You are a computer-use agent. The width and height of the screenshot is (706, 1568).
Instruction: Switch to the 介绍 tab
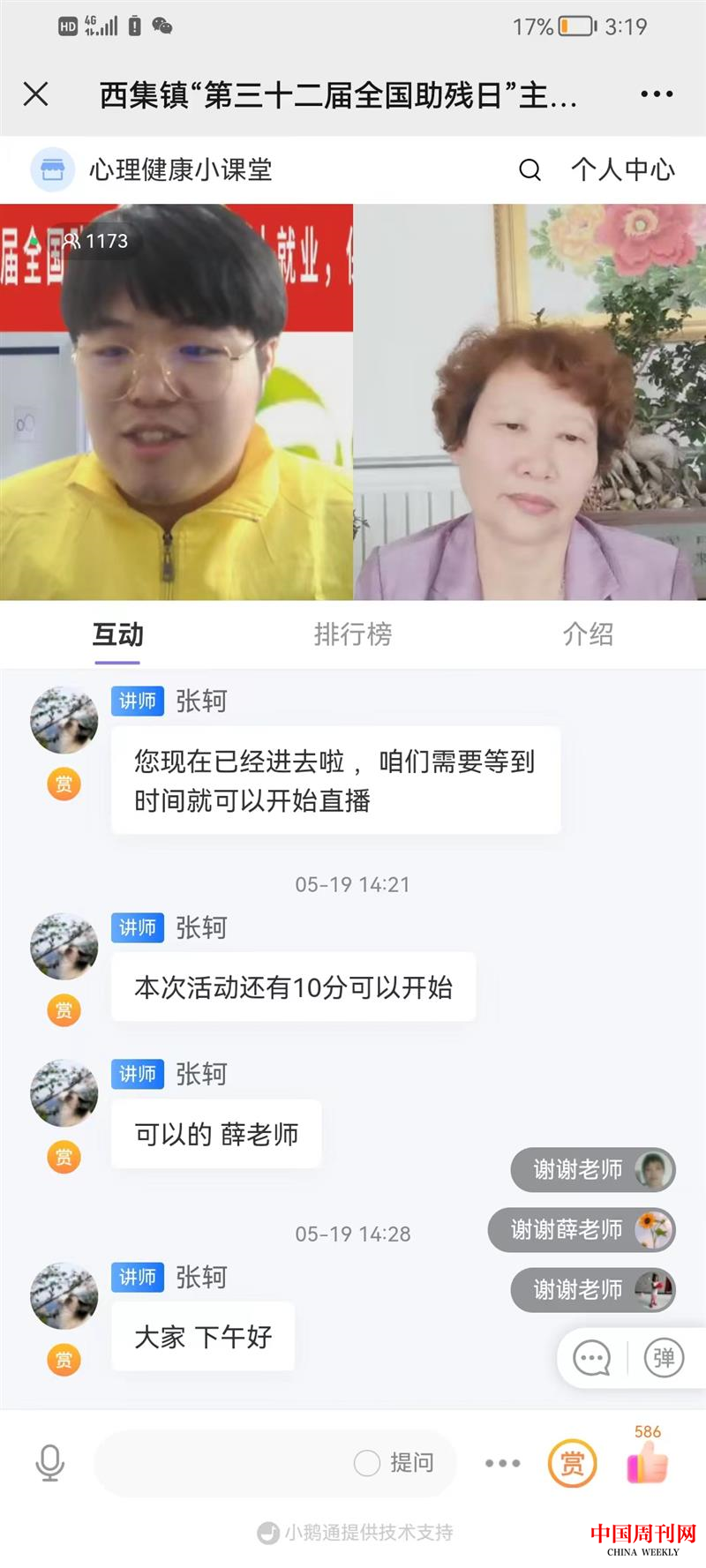click(x=588, y=634)
